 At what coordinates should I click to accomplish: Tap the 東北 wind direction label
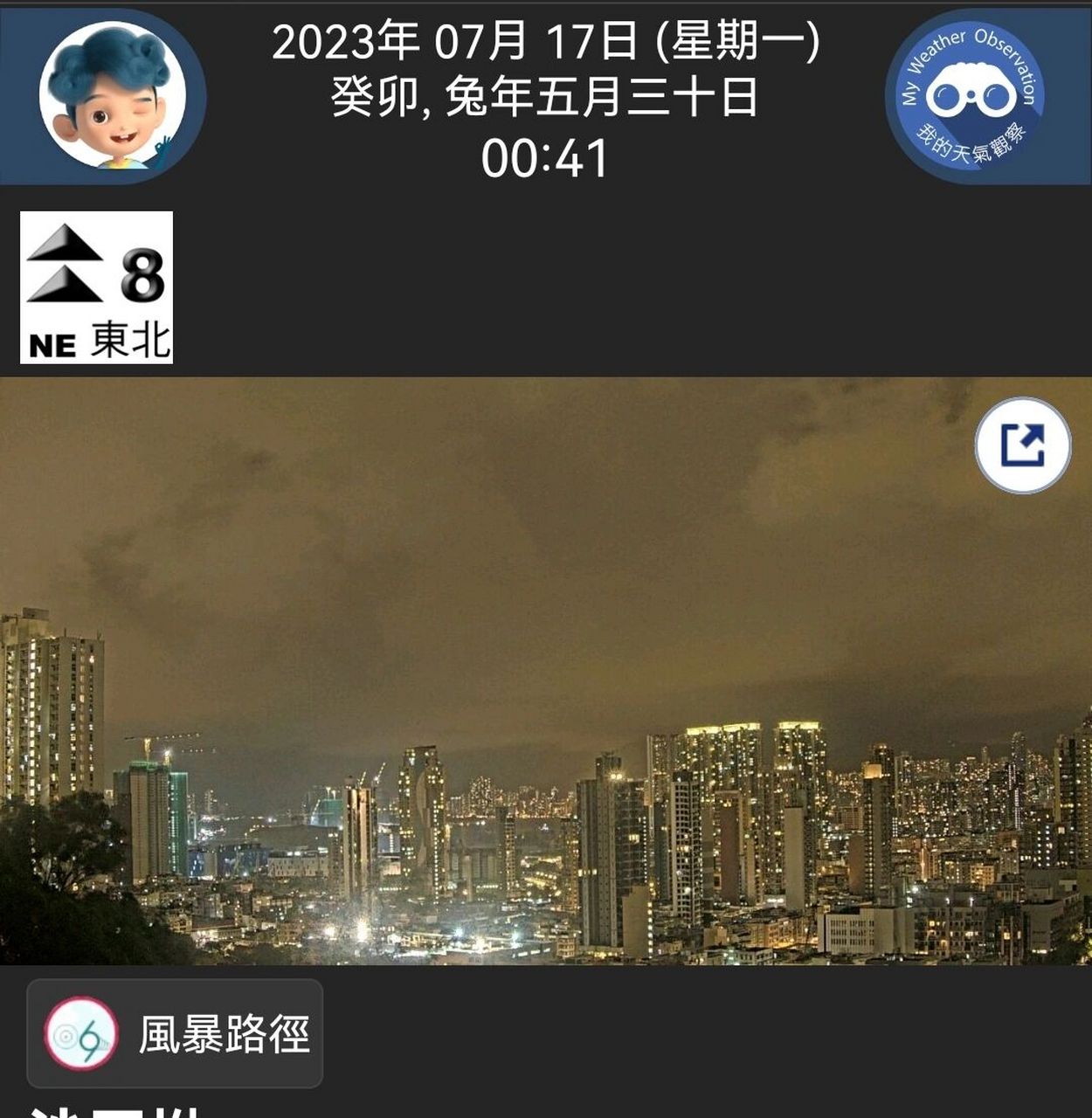131,341
